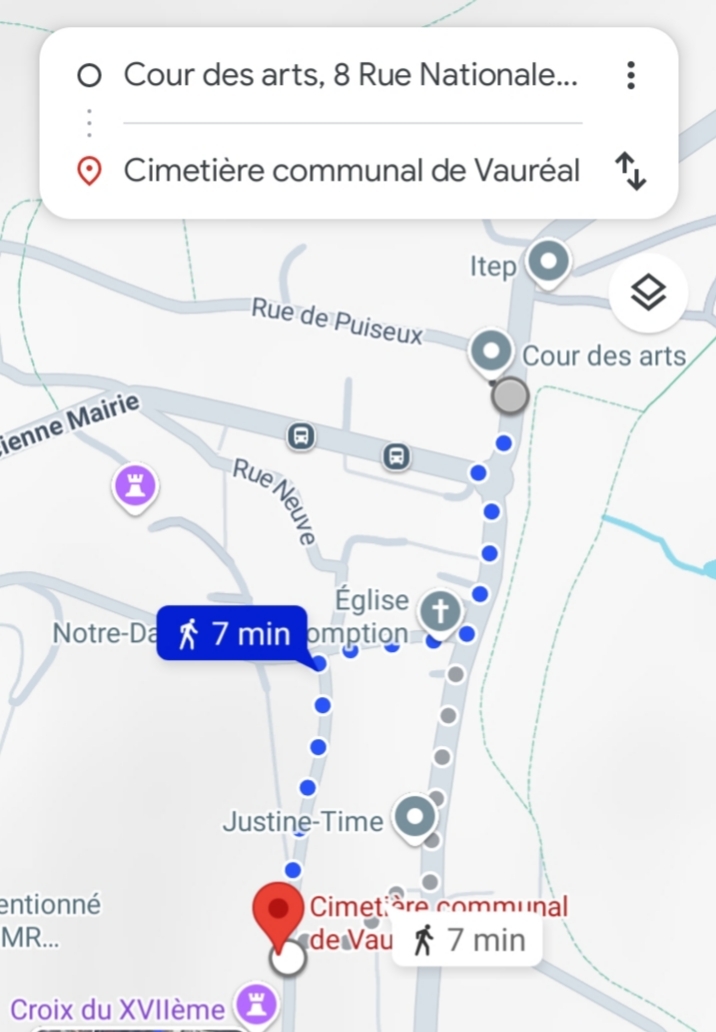Image resolution: width=716 pixels, height=1032 pixels.
Task: Edit the starting point Cour des arts
Action: click(350, 75)
